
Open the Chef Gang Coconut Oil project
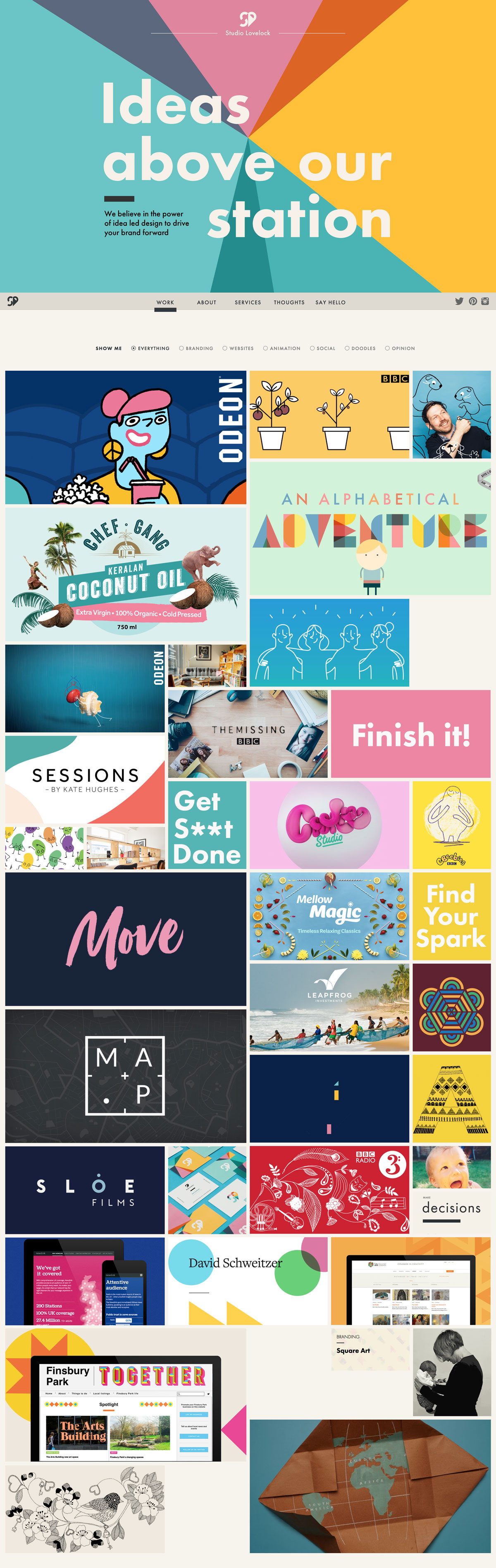point(126,573)
